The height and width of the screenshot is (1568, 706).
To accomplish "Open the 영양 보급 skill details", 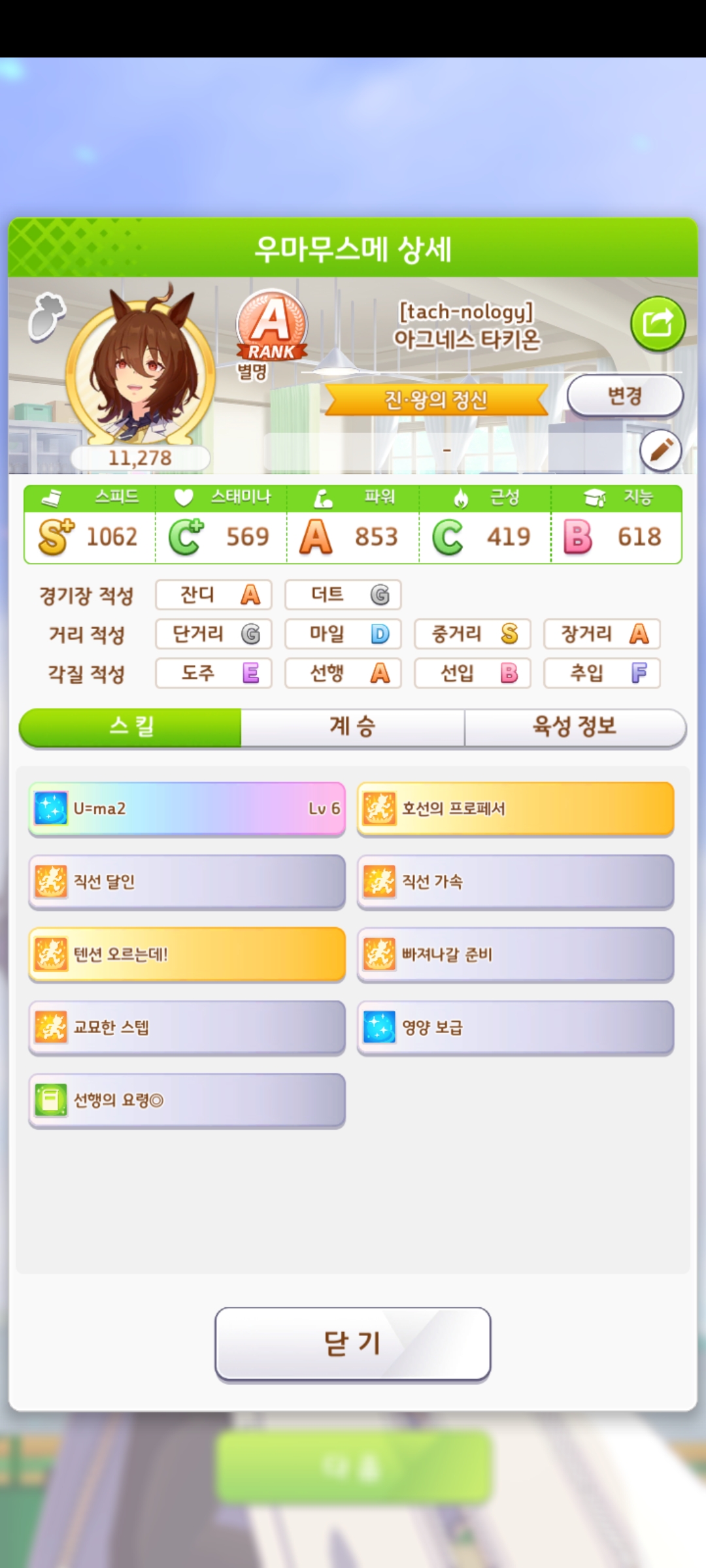I will (x=515, y=1028).
